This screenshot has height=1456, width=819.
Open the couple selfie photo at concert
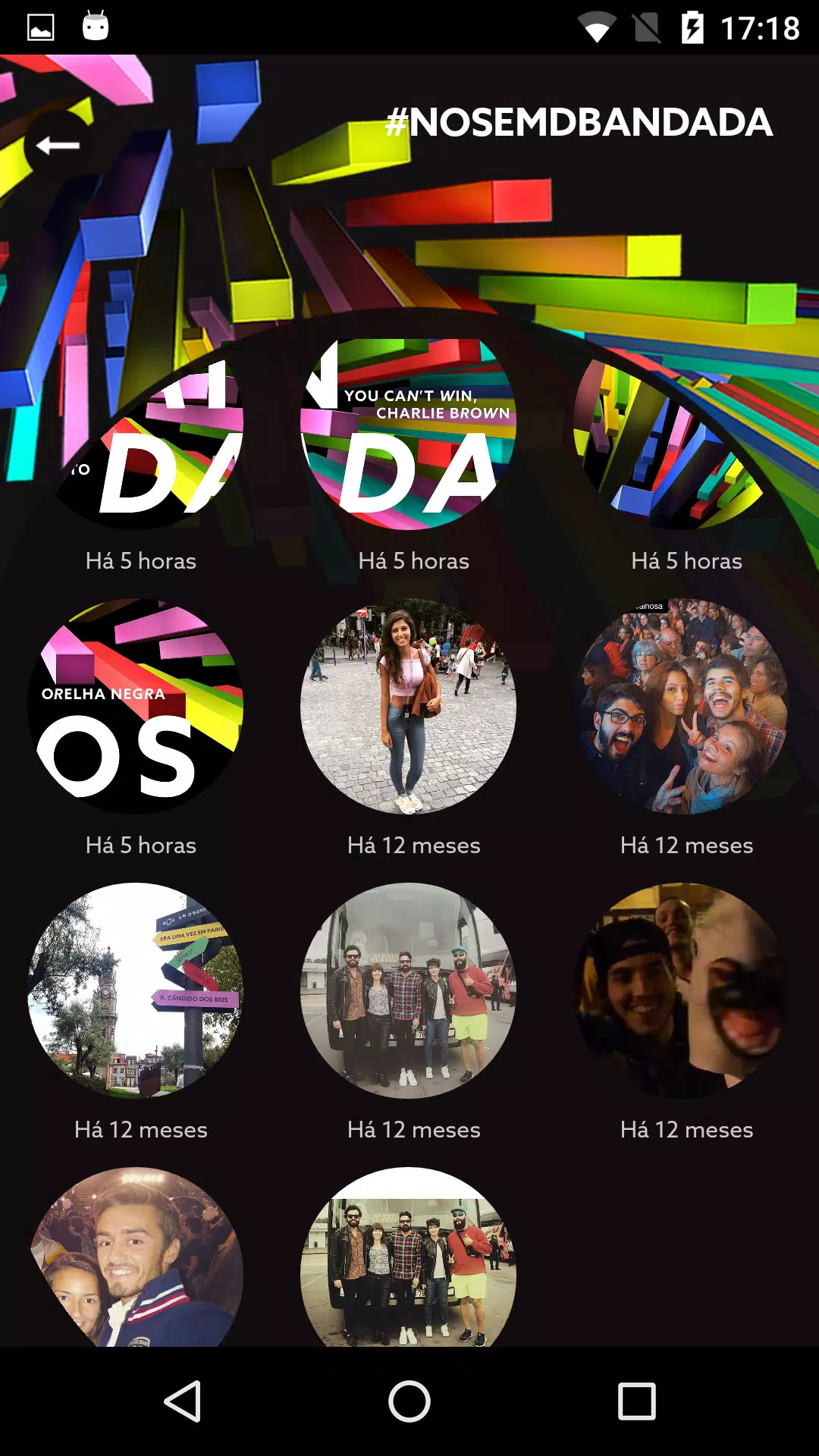point(135,1259)
